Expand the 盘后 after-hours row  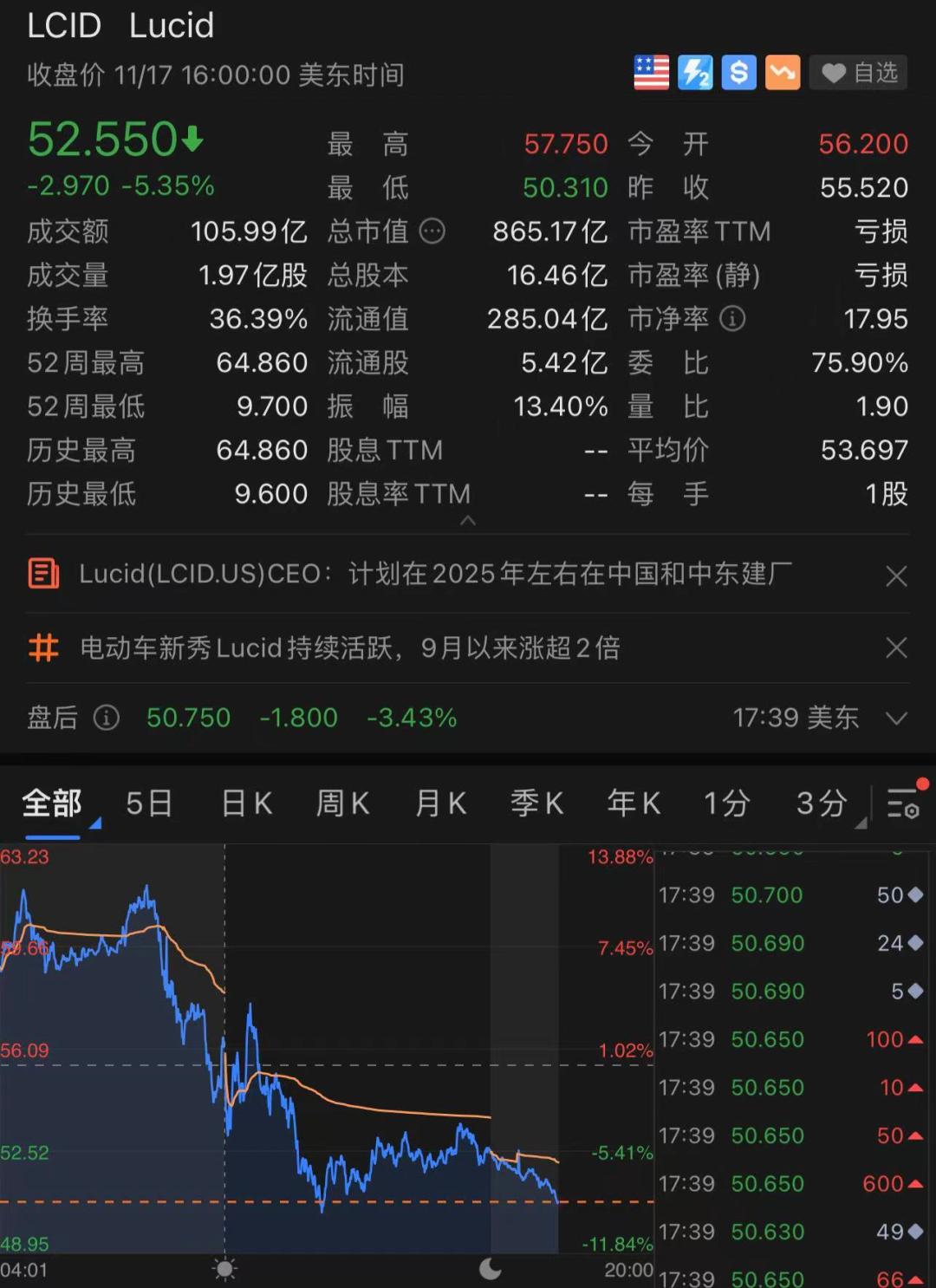point(896,718)
